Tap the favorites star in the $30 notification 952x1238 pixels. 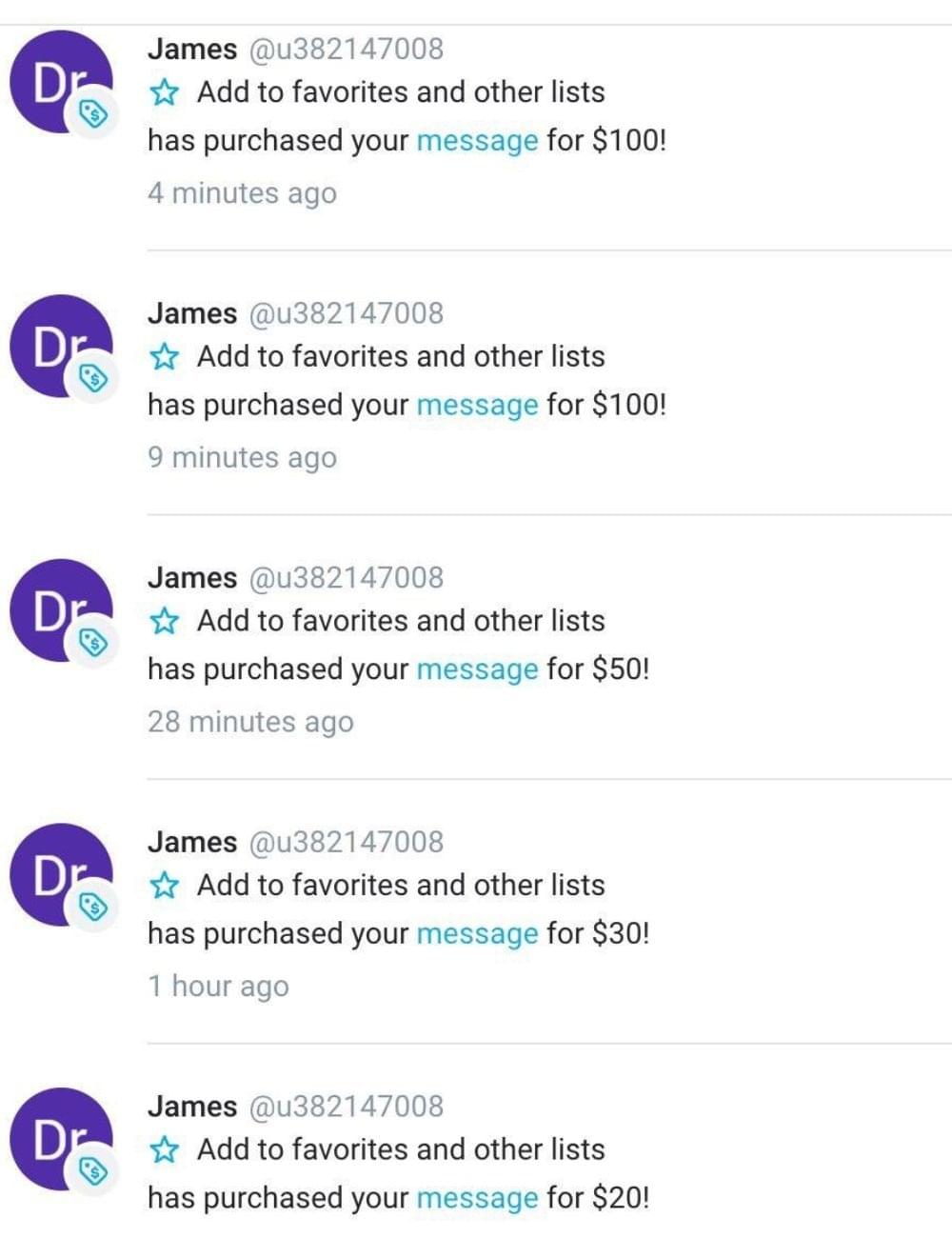[165, 886]
